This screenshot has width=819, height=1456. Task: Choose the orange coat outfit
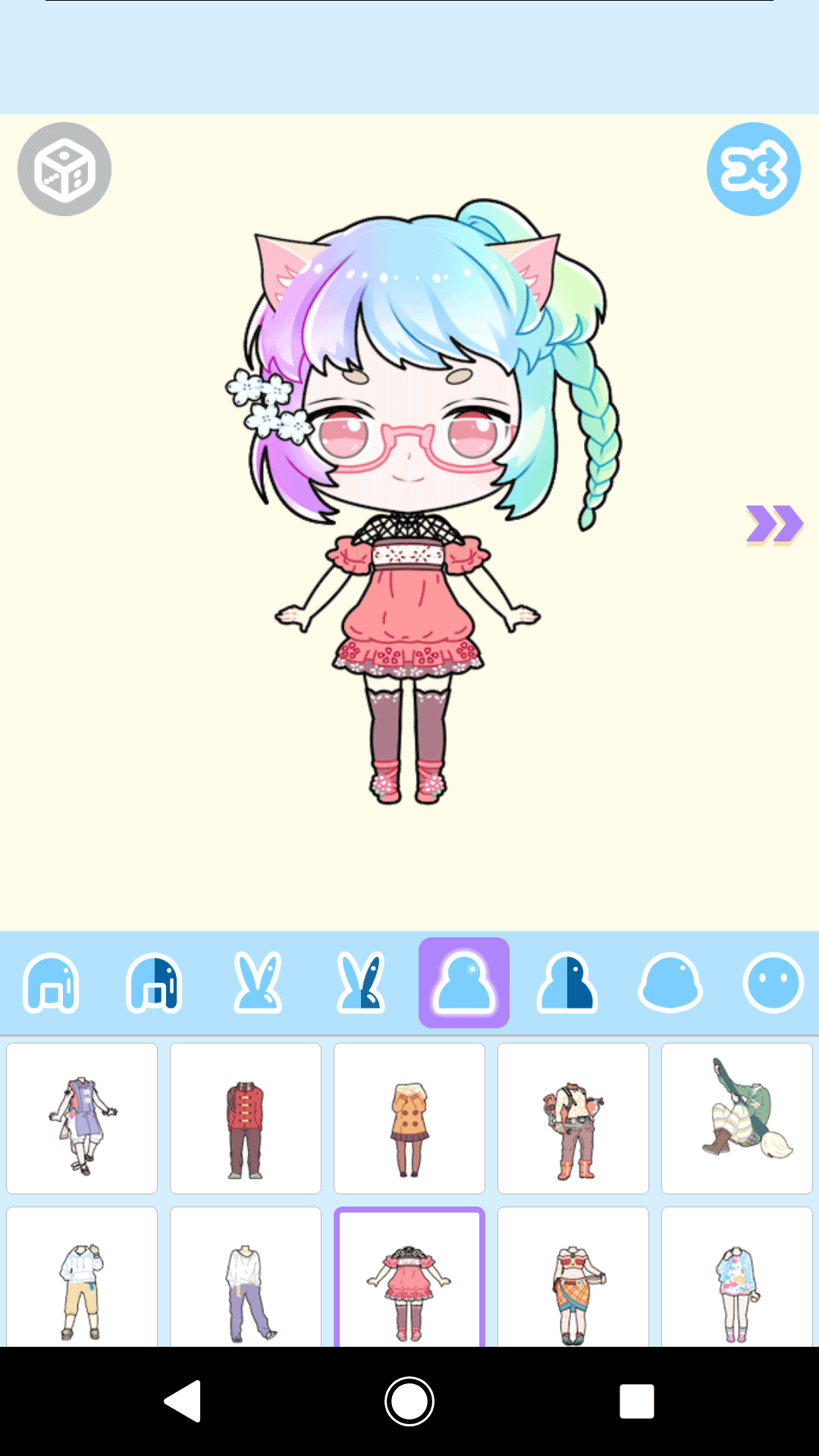tap(409, 1119)
